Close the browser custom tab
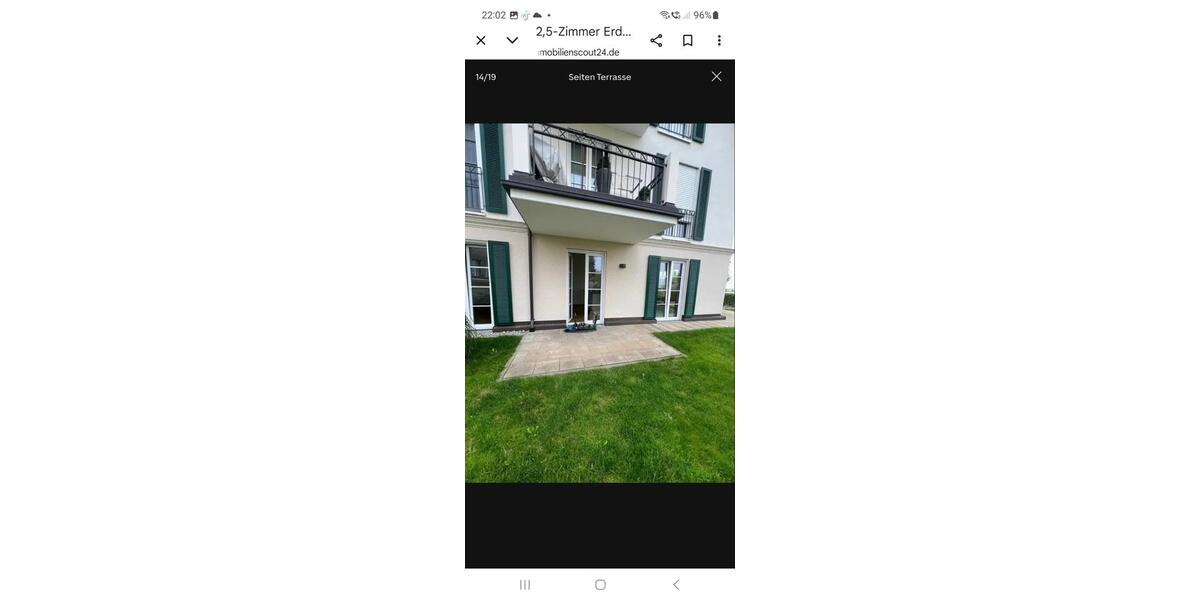1200x600 pixels. point(481,41)
